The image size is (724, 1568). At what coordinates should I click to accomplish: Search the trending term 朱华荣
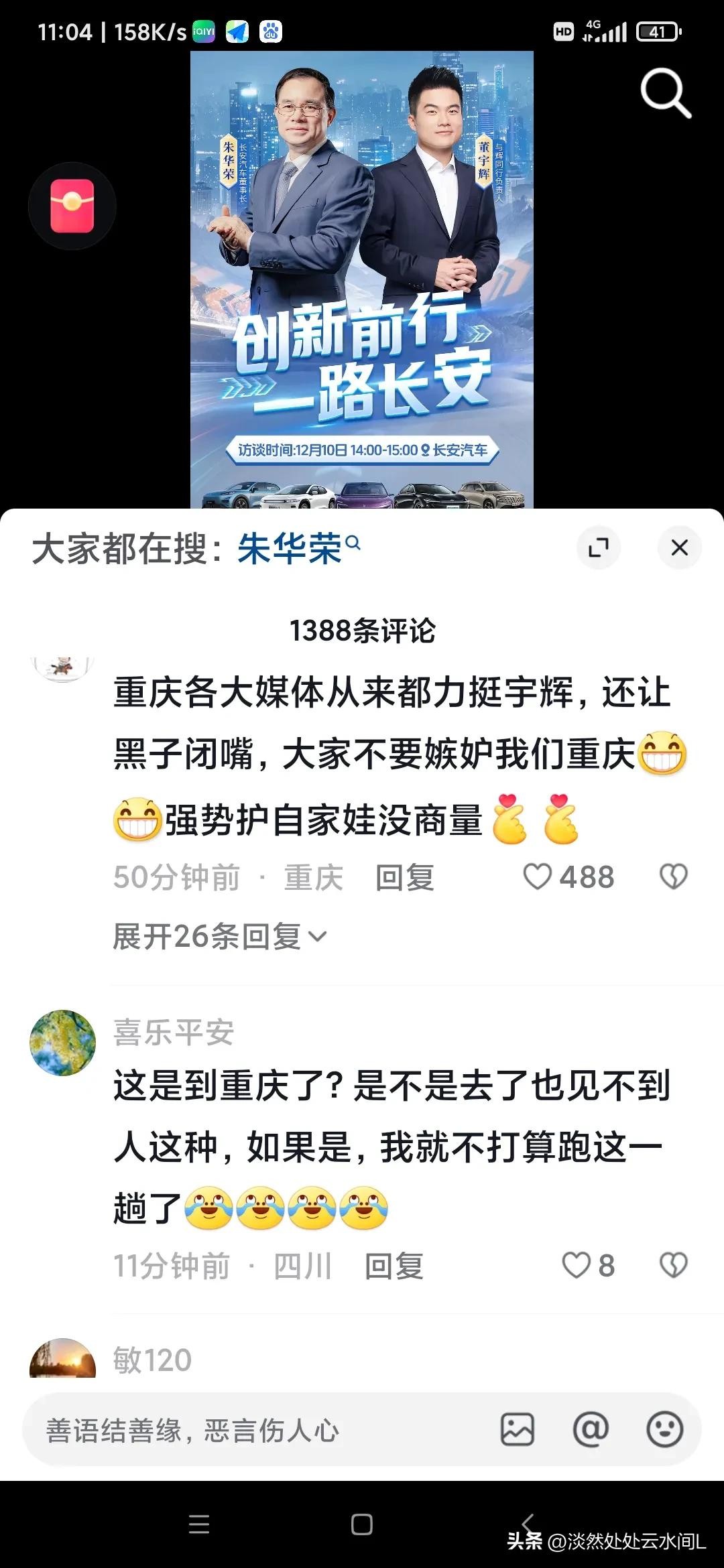coord(291,549)
